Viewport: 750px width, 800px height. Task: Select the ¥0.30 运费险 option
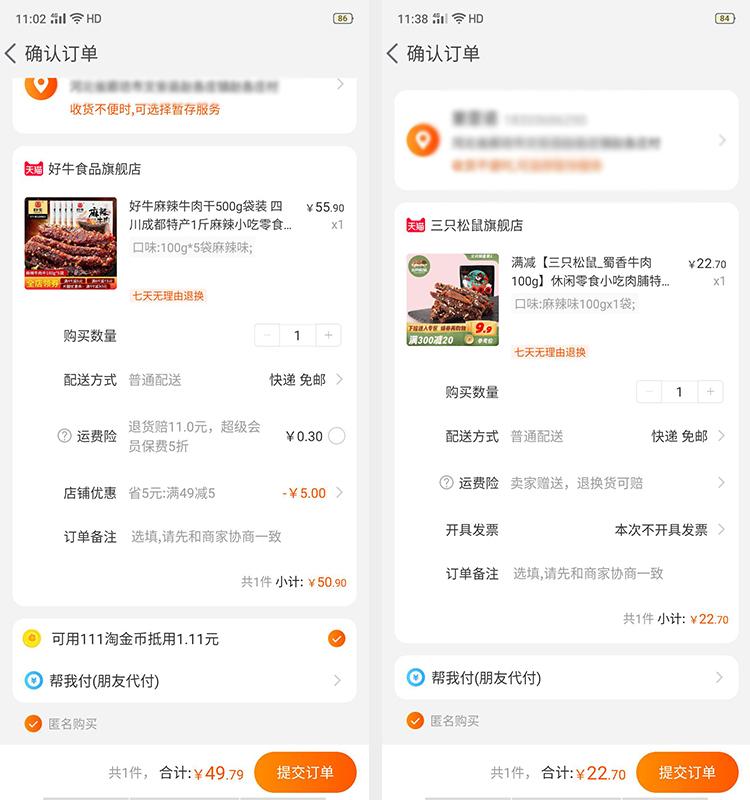(336, 436)
